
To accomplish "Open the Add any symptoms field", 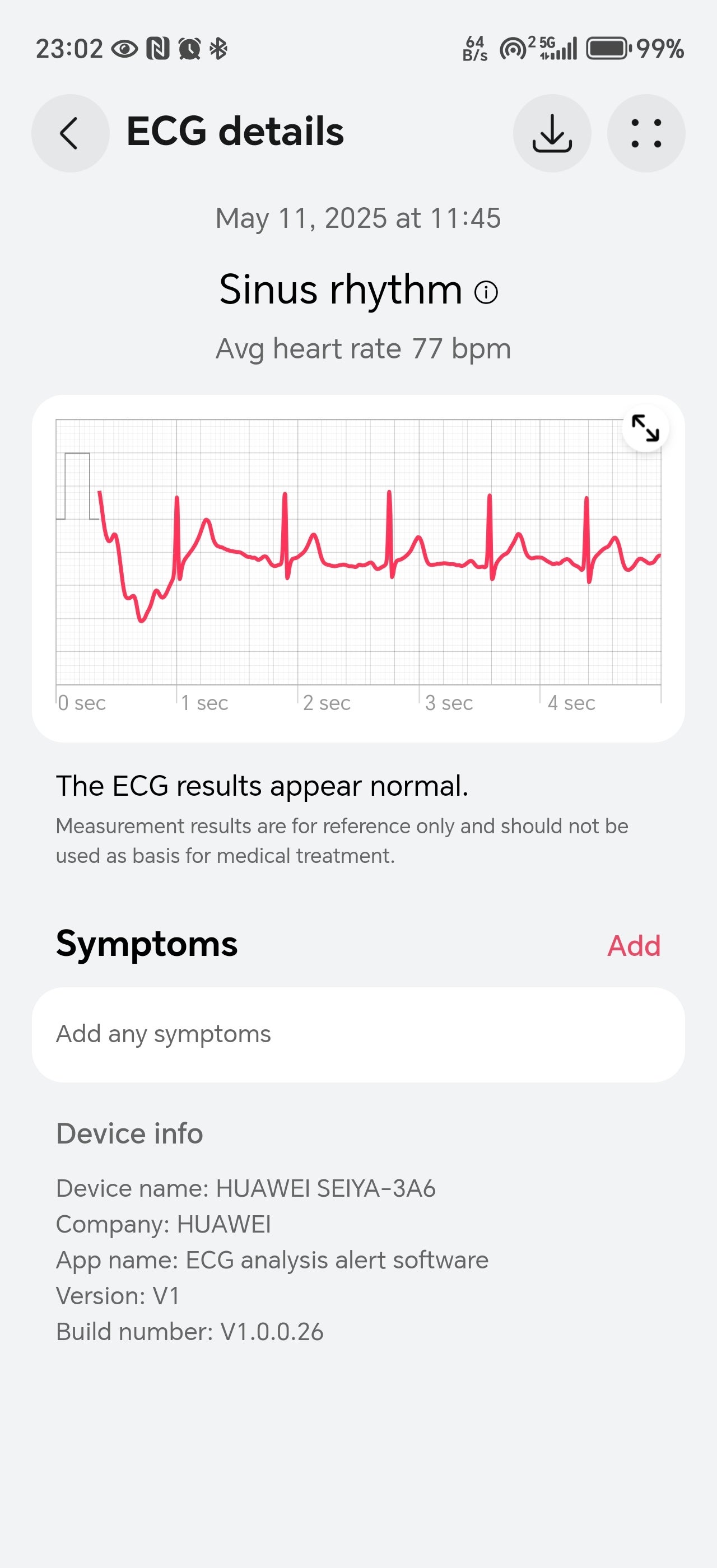I will [358, 1034].
